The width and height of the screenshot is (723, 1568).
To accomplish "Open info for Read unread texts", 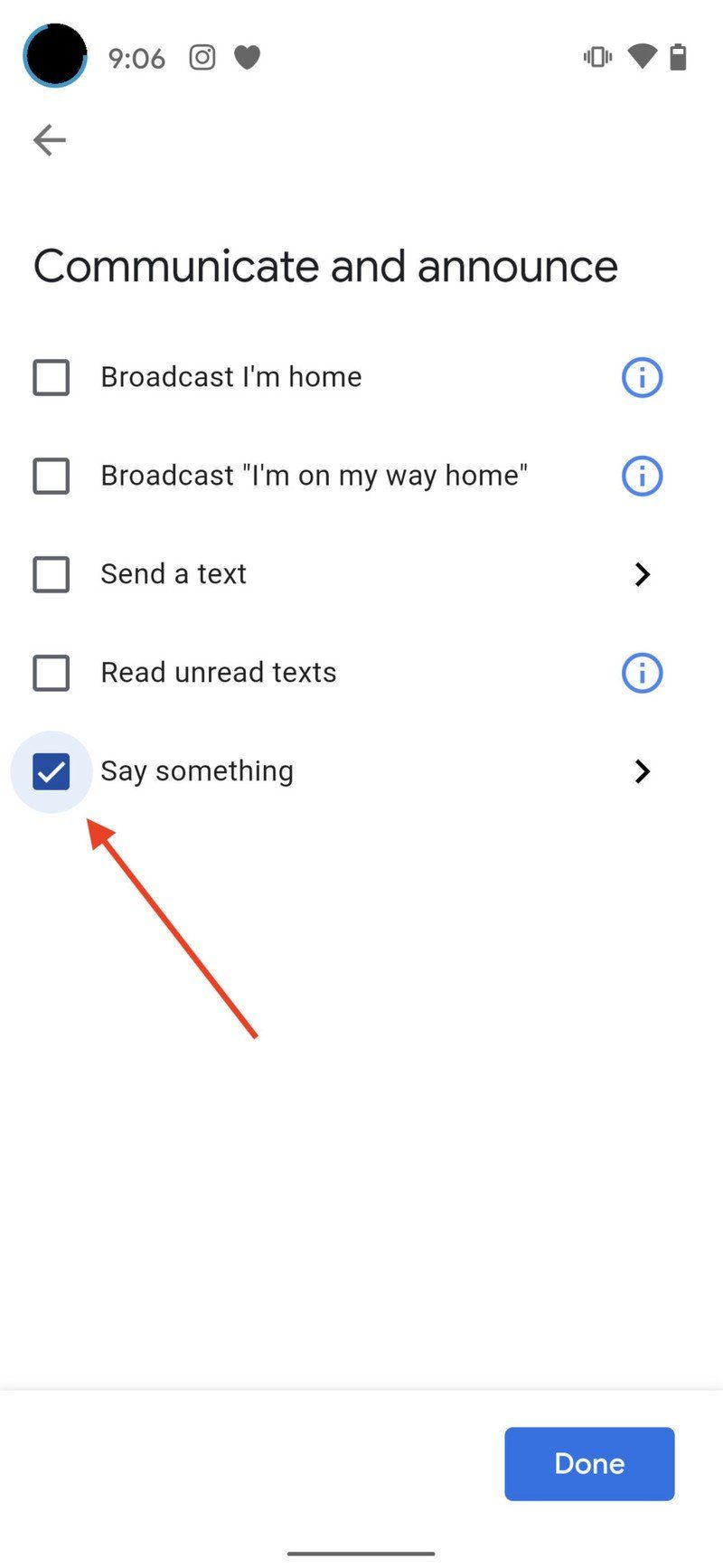I will (x=642, y=673).
